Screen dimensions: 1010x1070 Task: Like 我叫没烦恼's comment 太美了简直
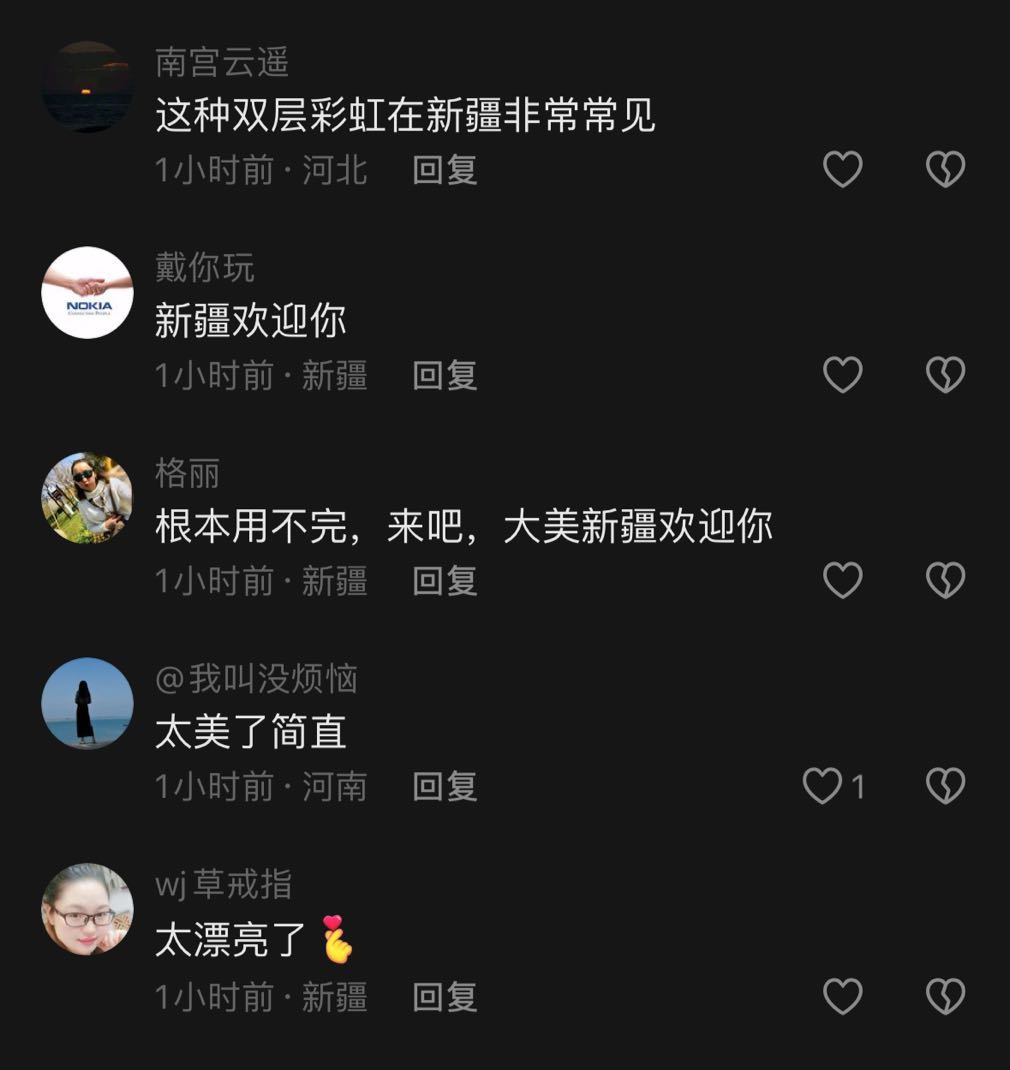(823, 786)
